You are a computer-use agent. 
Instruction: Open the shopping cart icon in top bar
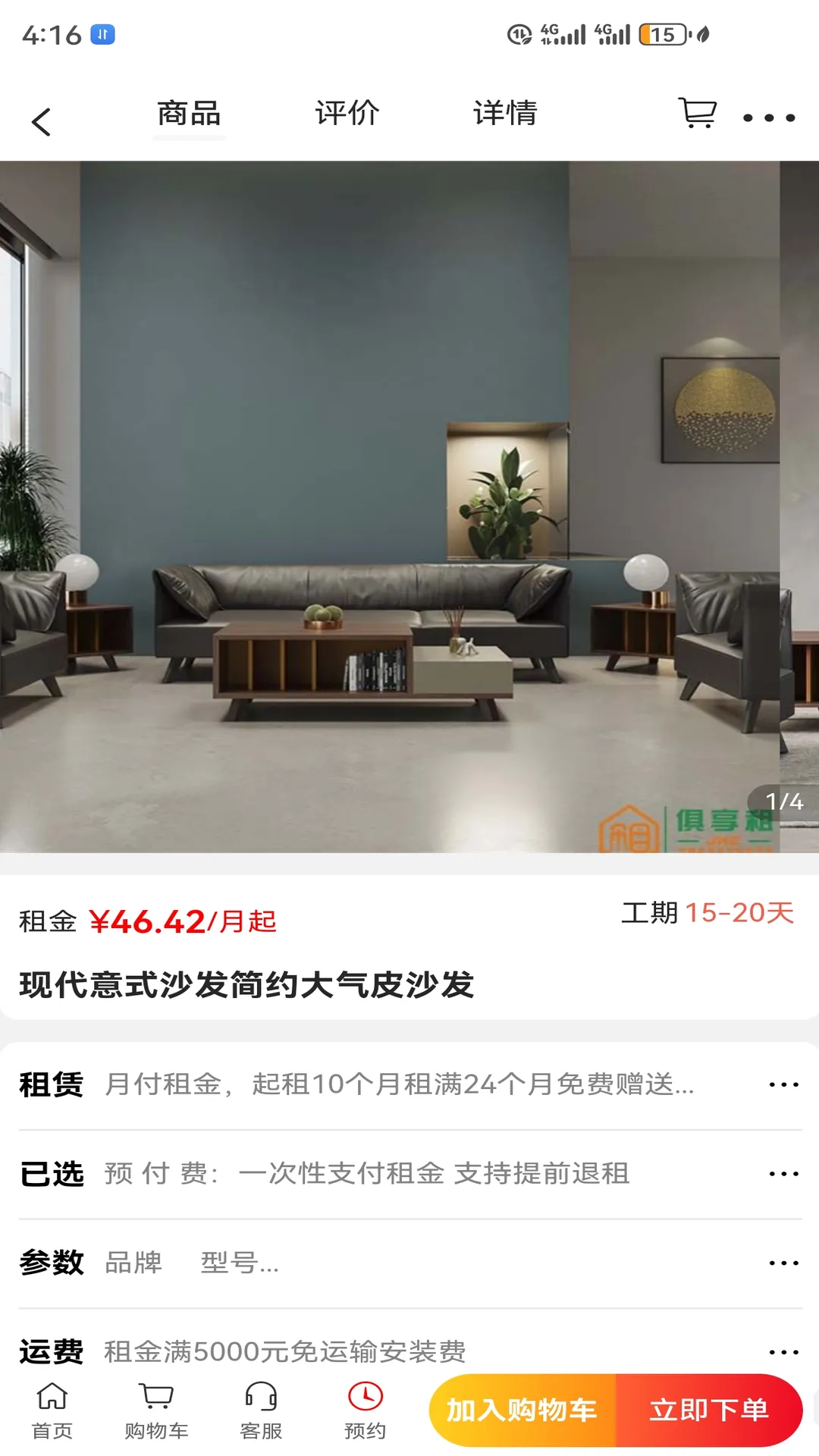click(x=697, y=114)
